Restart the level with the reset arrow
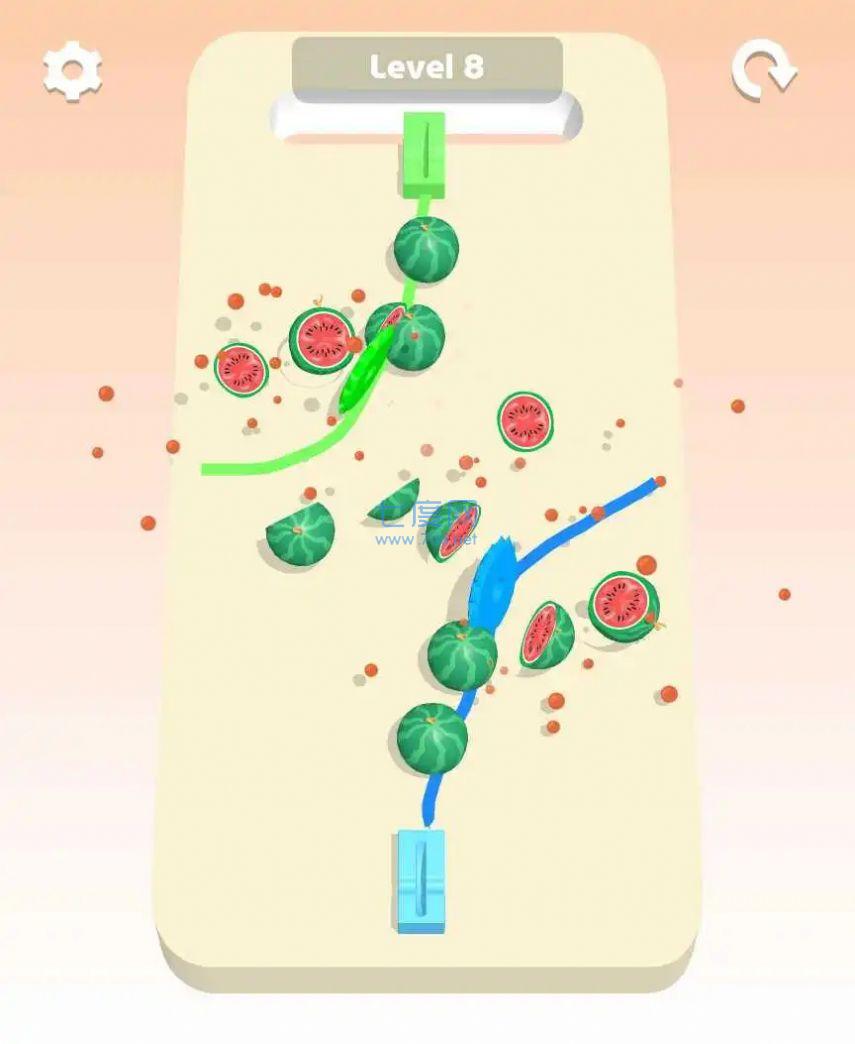The height and width of the screenshot is (1044, 855). click(763, 70)
